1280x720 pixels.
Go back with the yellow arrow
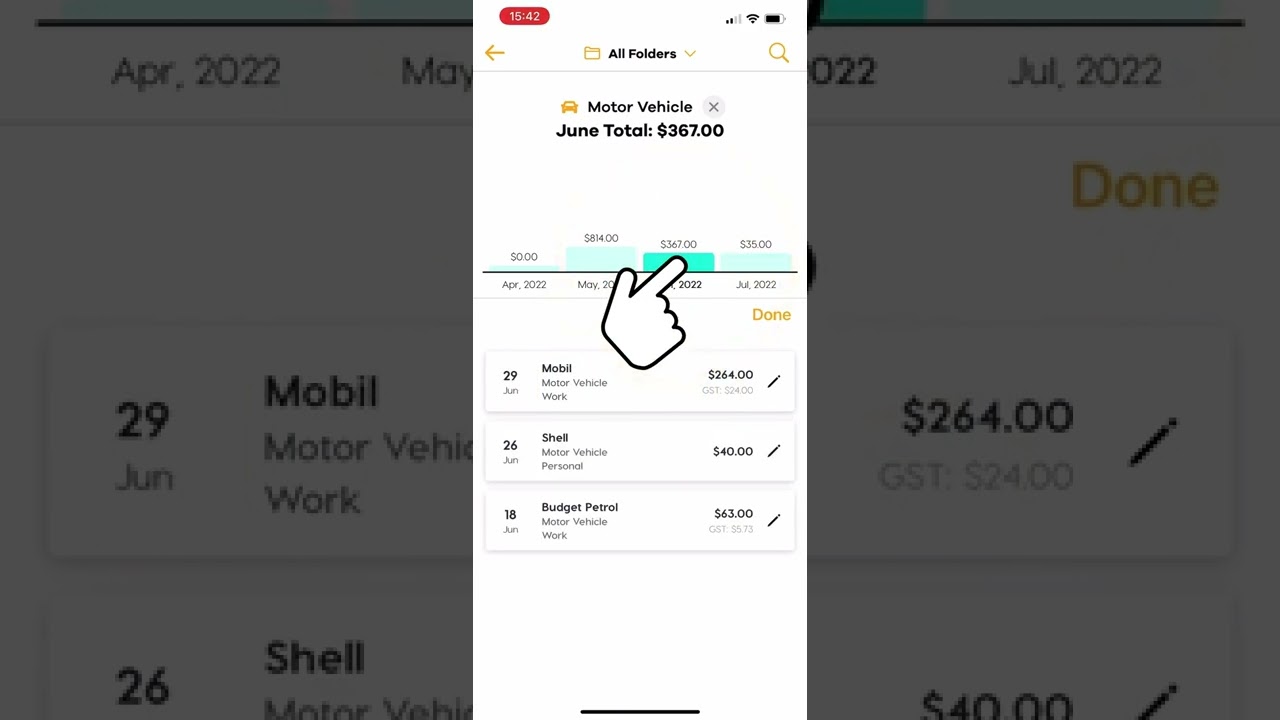coord(495,53)
